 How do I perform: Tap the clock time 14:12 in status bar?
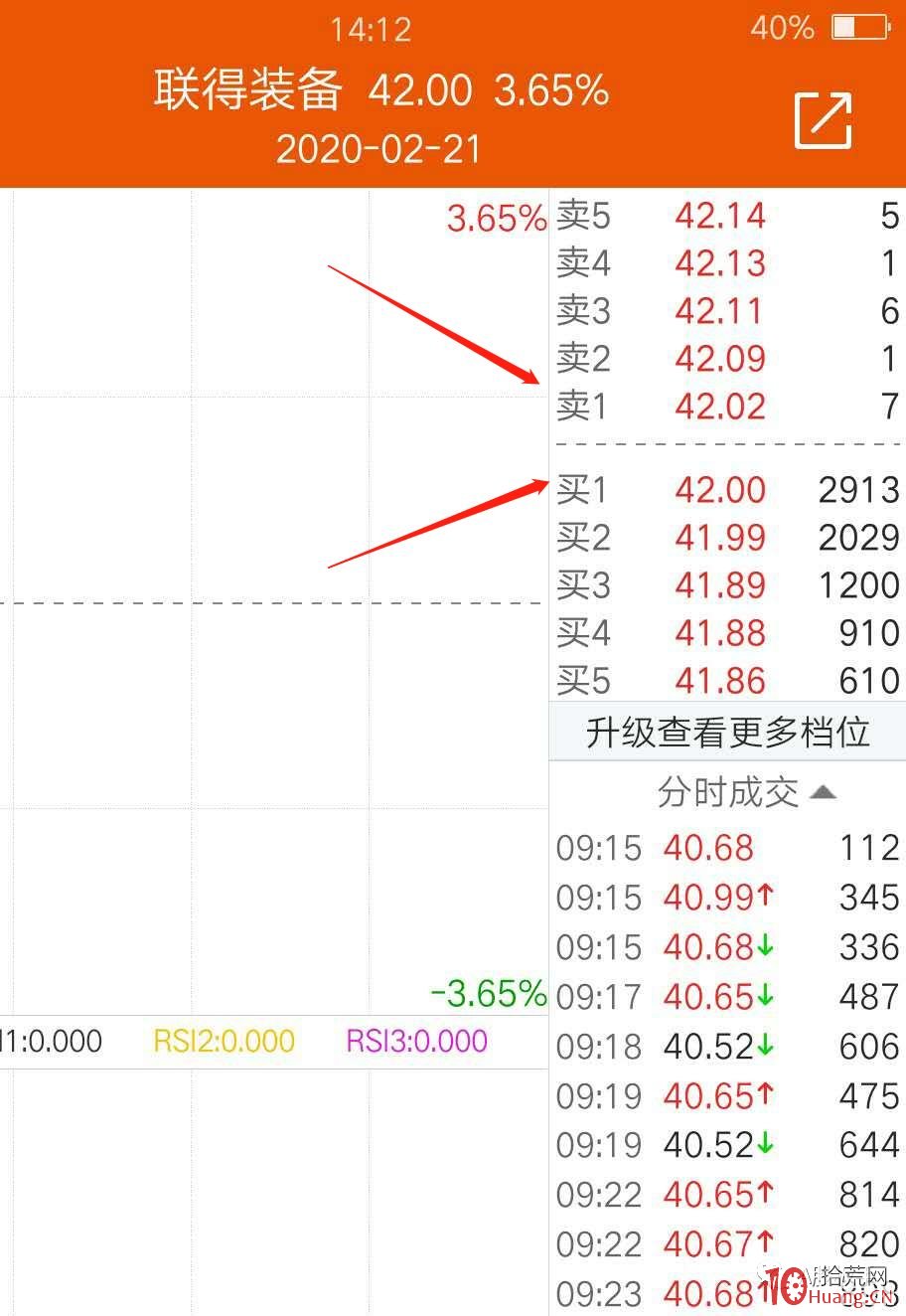click(373, 29)
